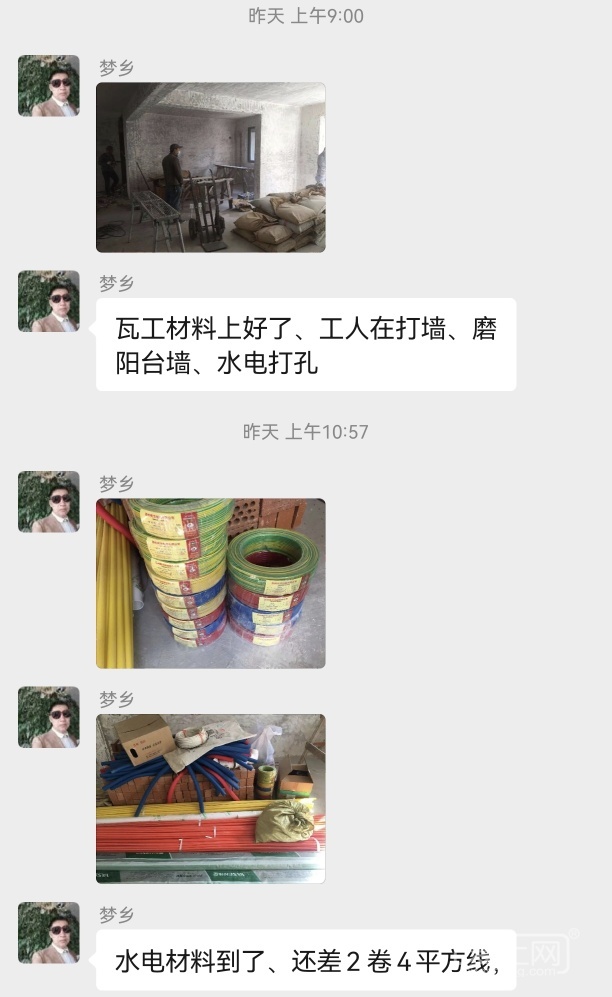Screen dimensions: 612x997
Task: Open the photo of pipes and boxes
Action: pos(210,798)
